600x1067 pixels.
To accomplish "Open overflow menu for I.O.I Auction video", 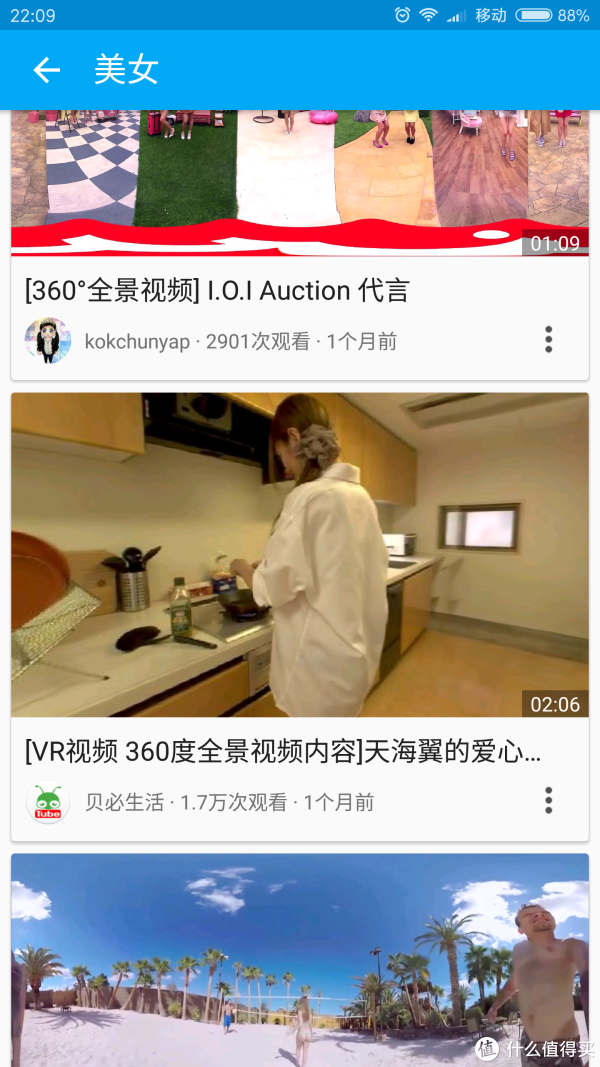I will [548, 340].
